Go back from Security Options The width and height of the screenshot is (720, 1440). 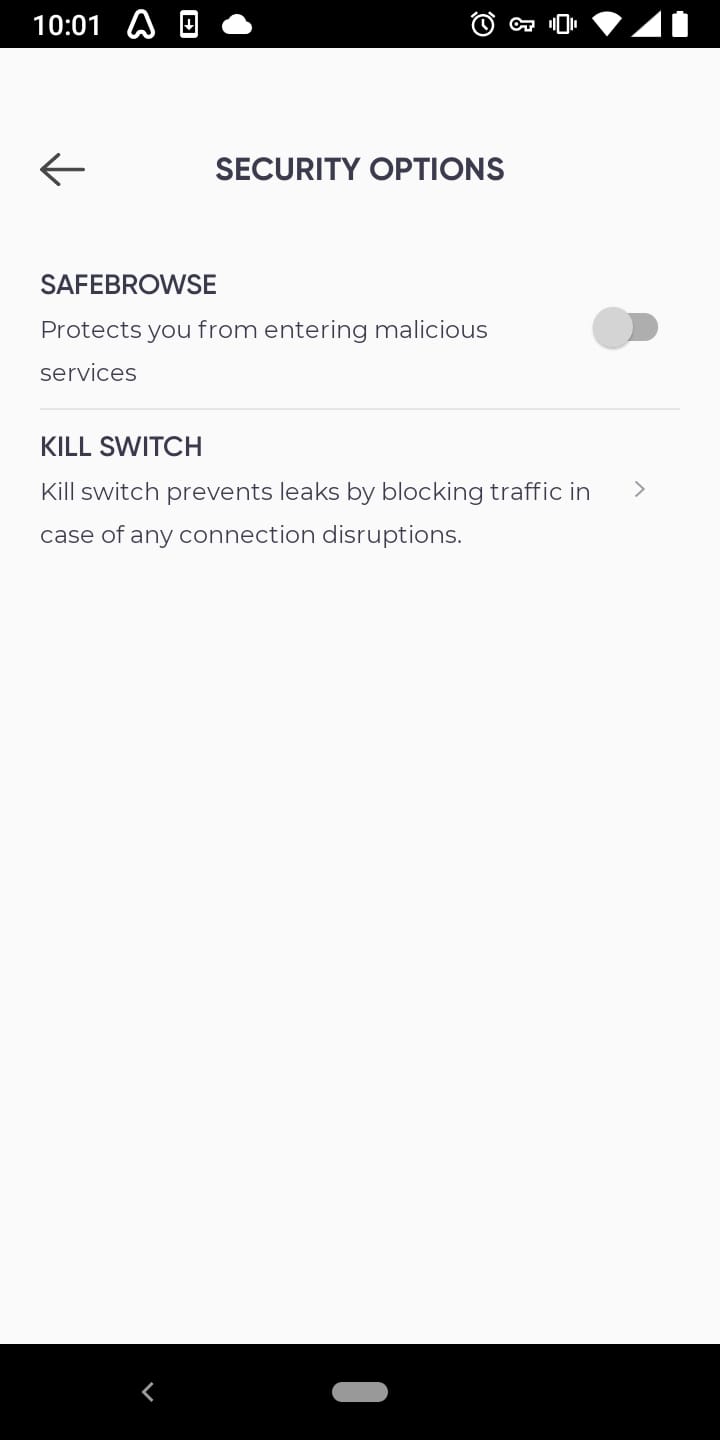62,169
